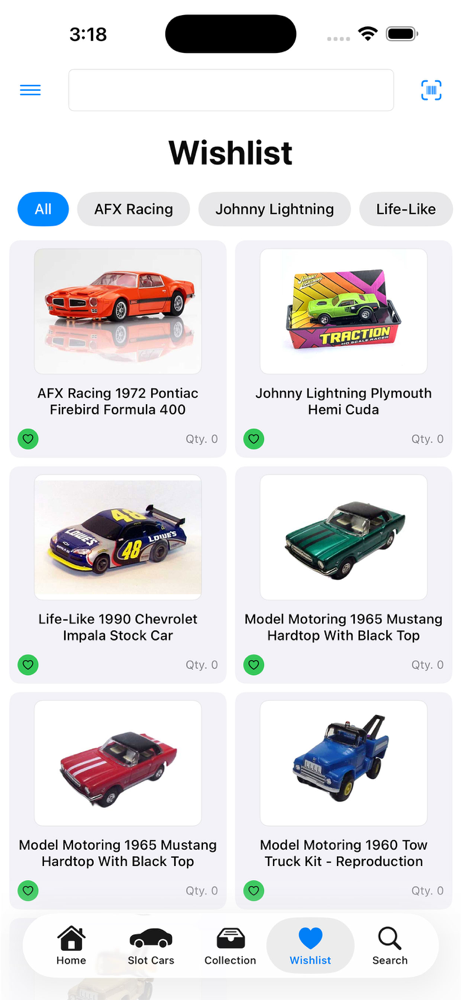This screenshot has width=462, height=1000.
Task: Open Johnny Lightning Plymouth Hemi Cuda card
Action: 343,349
